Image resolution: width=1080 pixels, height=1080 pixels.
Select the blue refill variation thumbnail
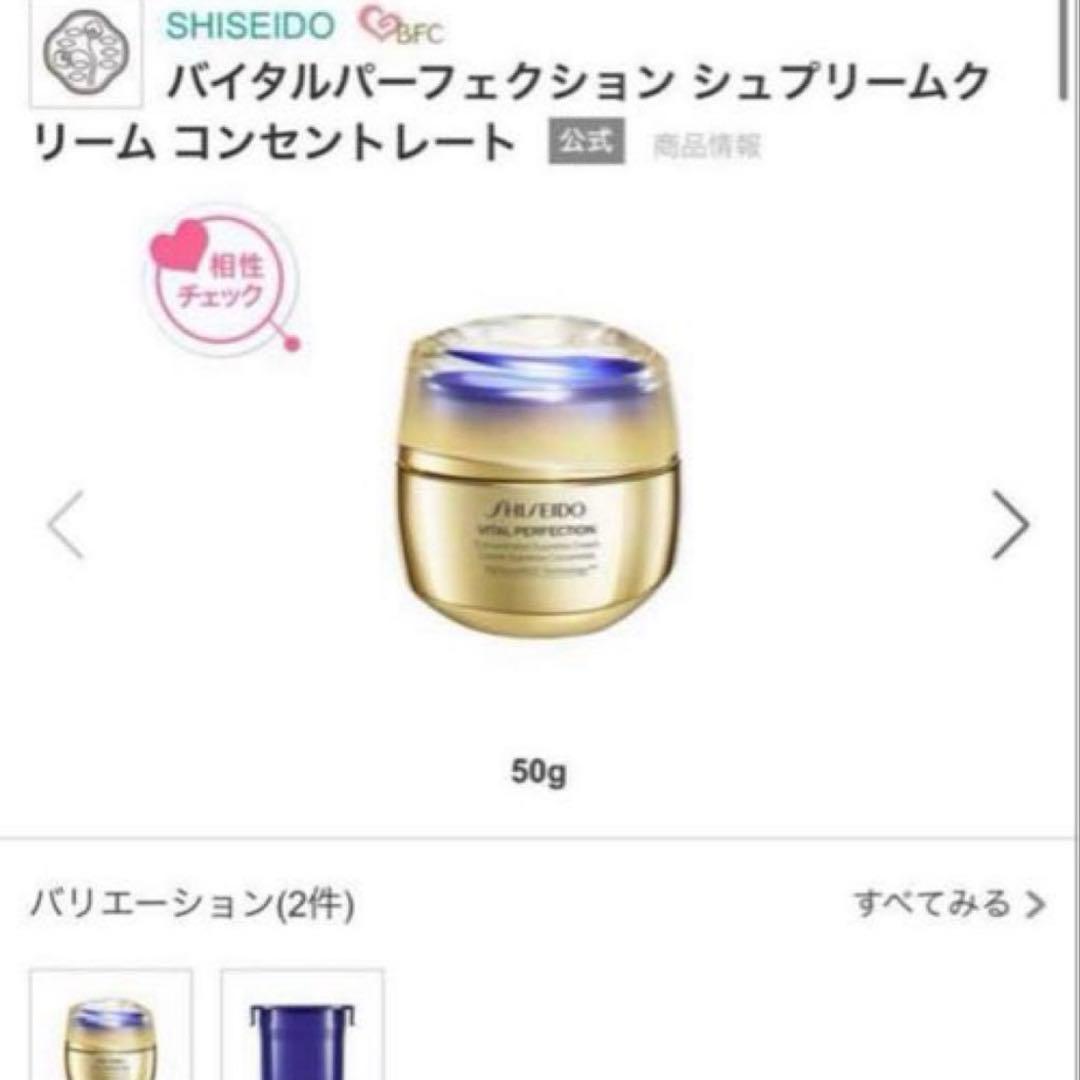coord(302,1026)
